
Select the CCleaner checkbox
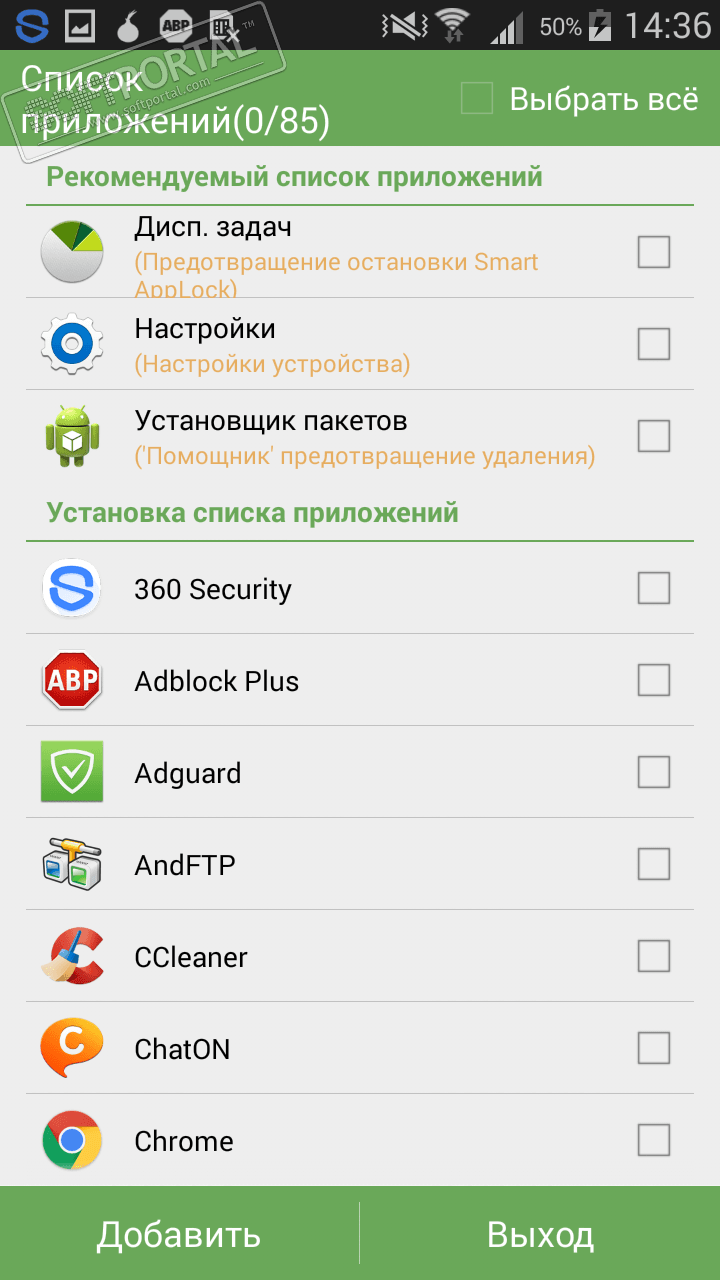pos(654,956)
